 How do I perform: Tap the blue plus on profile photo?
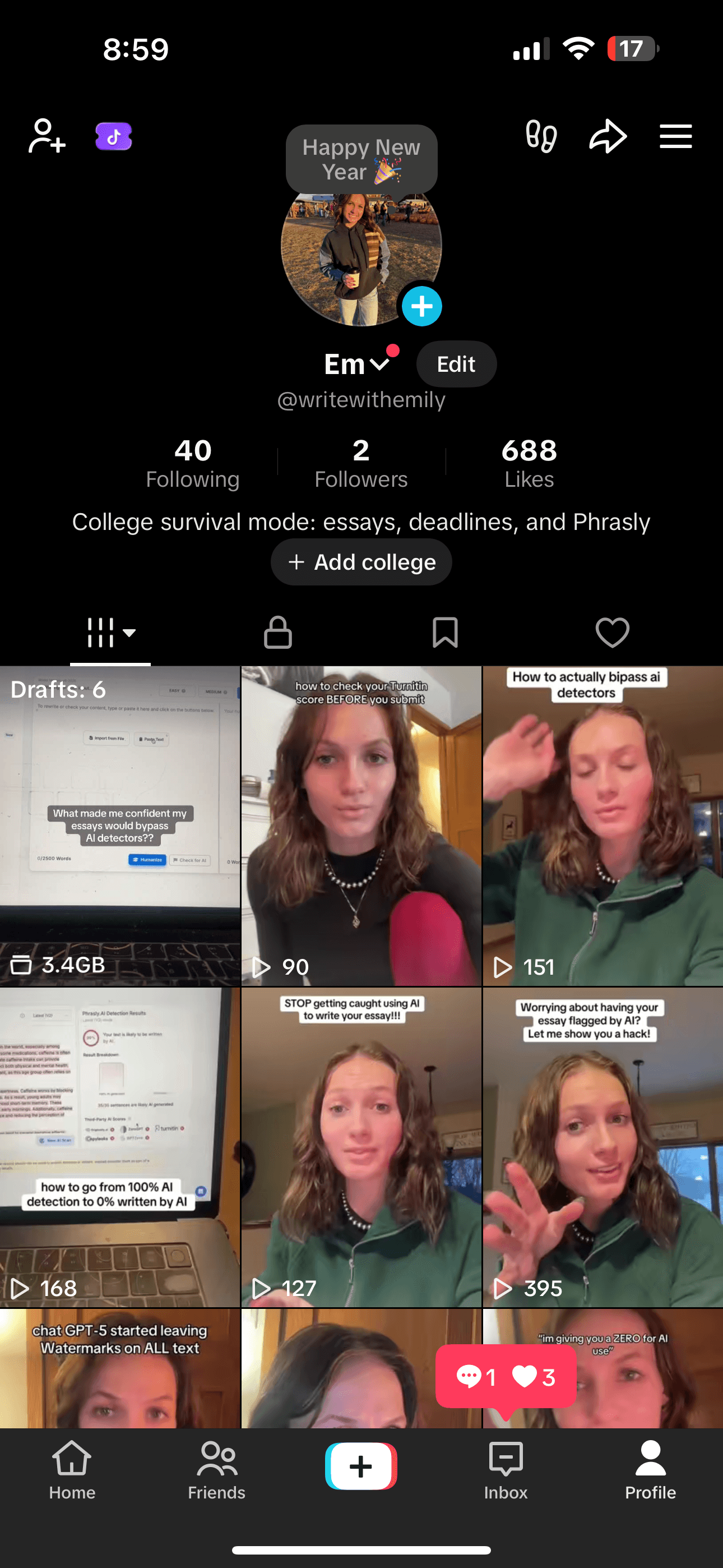(421, 306)
